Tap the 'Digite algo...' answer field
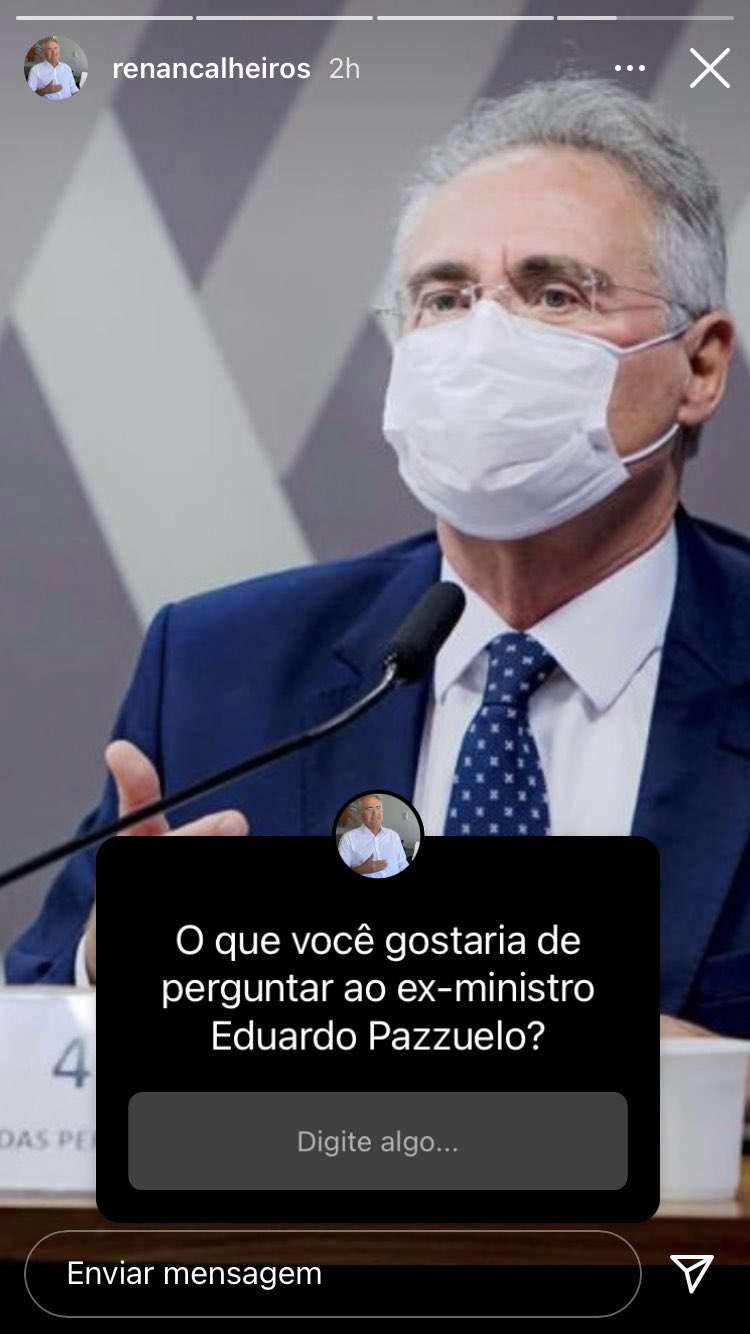The width and height of the screenshot is (750, 1334). [x=377, y=1141]
